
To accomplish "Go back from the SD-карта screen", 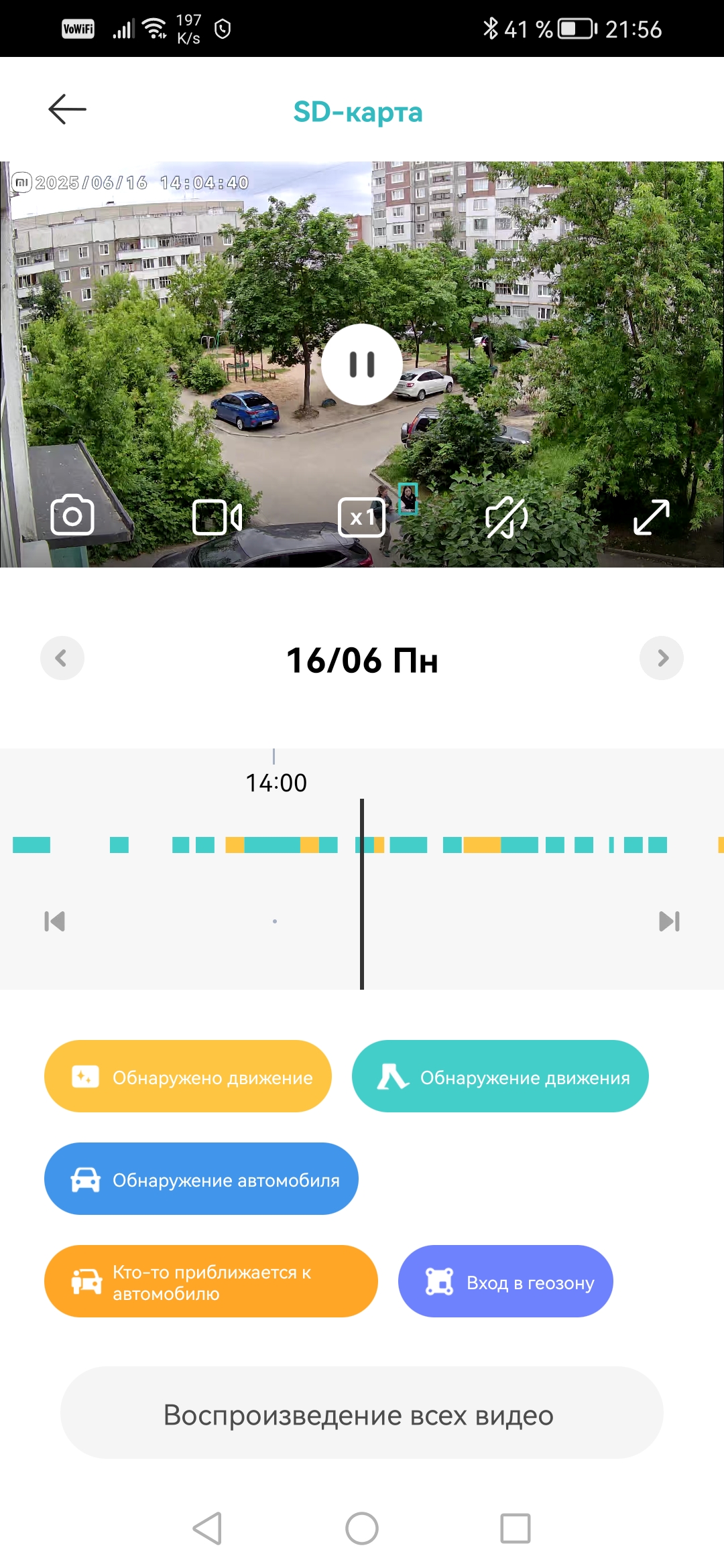I will 67,109.
